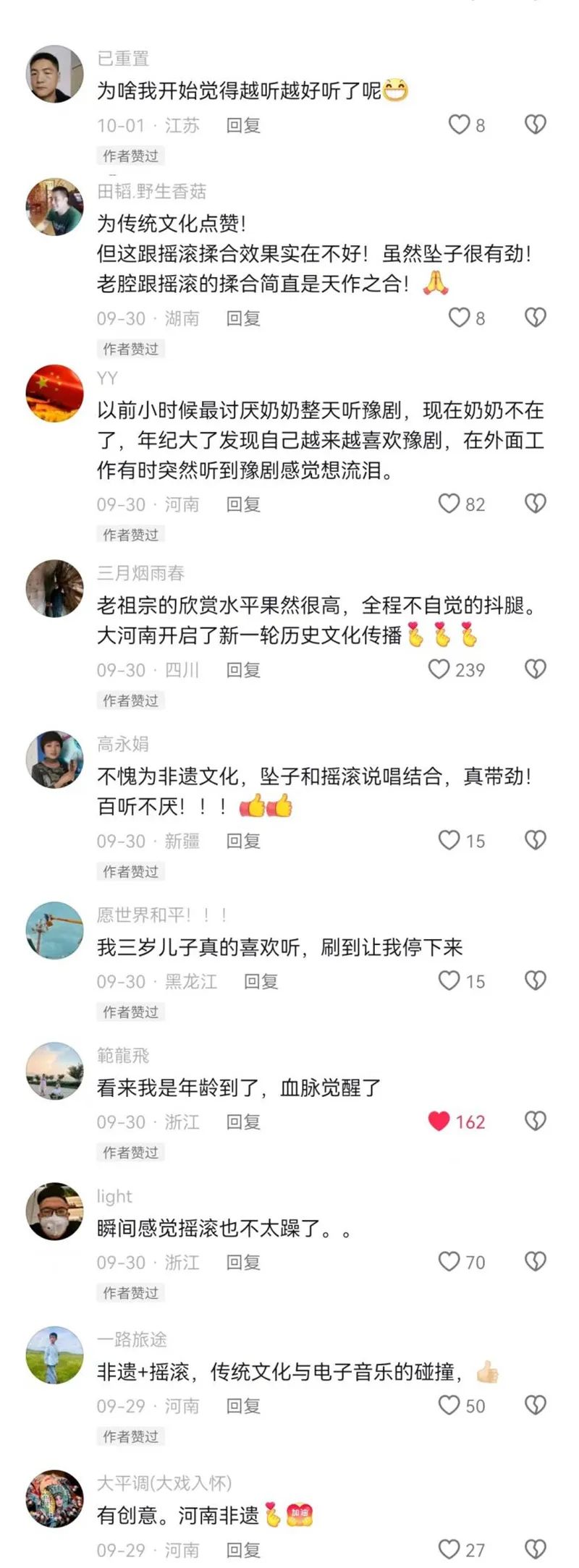
Task: Reply to 大平调(大戏入怀)'s comment
Action: click(243, 1549)
